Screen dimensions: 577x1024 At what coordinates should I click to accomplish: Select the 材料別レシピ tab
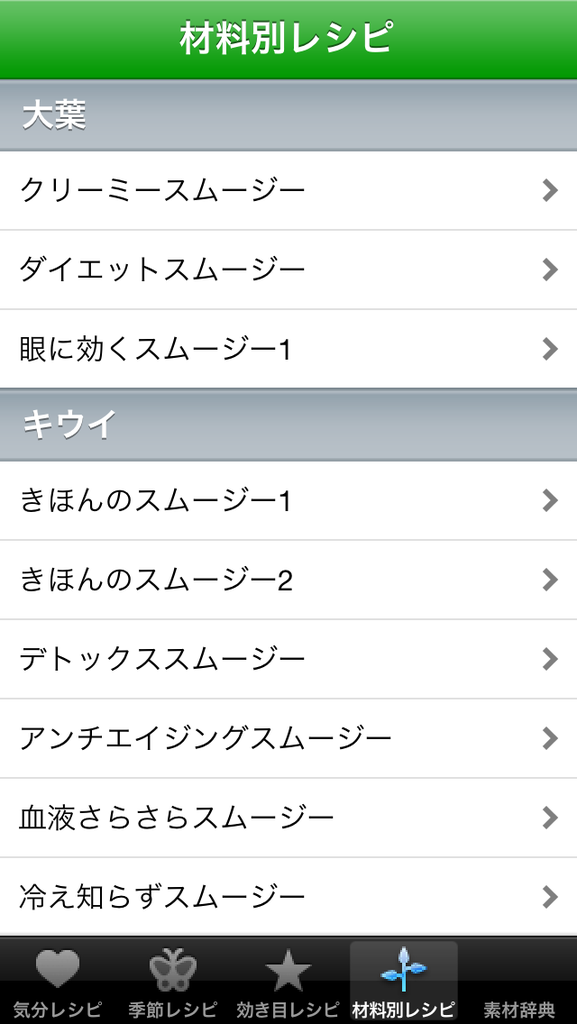coord(404,982)
